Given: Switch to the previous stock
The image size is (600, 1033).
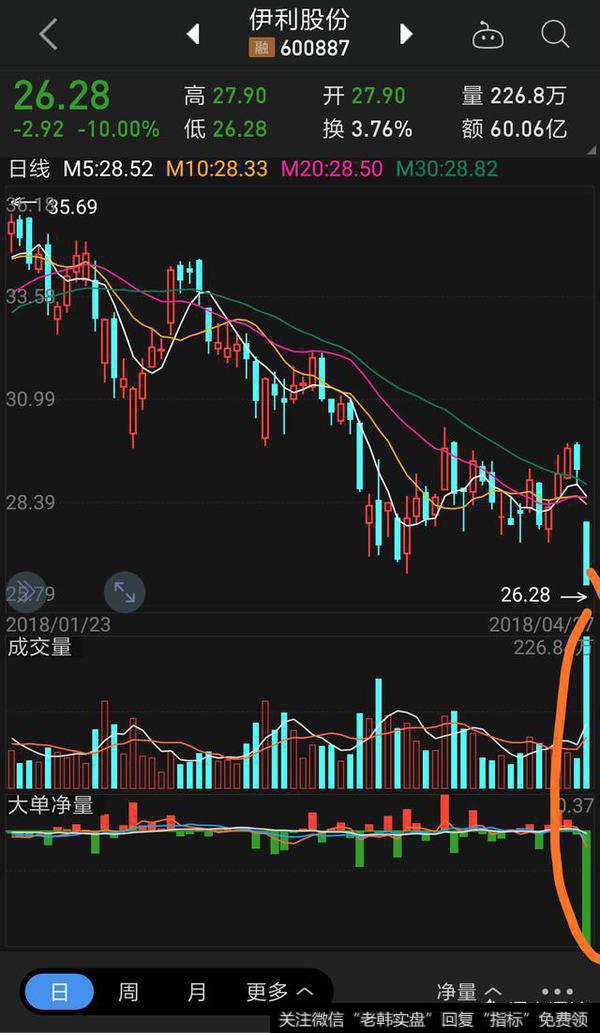Looking at the screenshot, I should point(192,34).
